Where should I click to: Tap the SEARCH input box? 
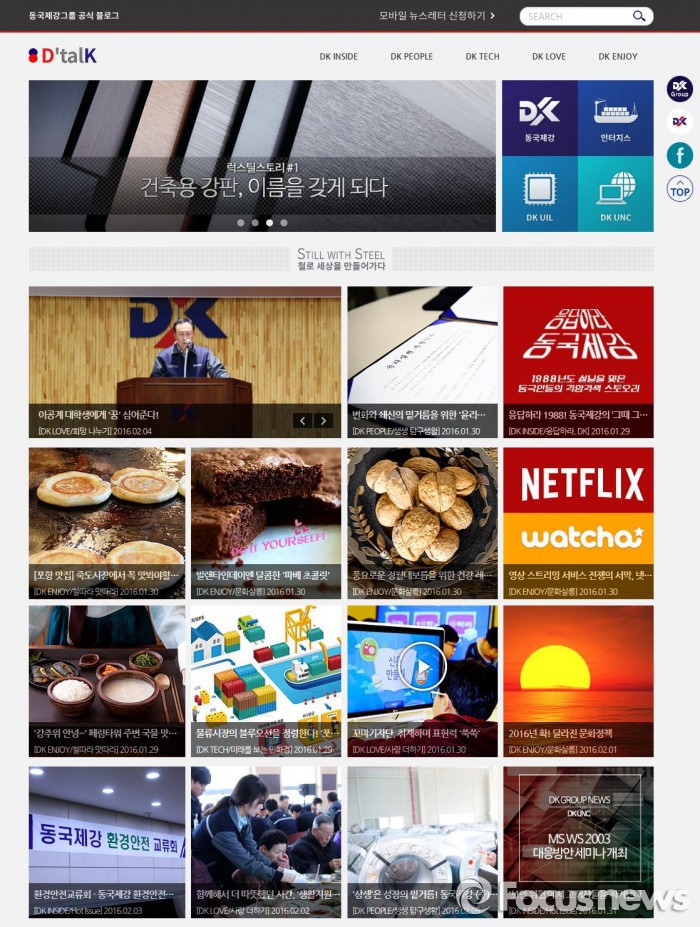pyautogui.click(x=576, y=16)
